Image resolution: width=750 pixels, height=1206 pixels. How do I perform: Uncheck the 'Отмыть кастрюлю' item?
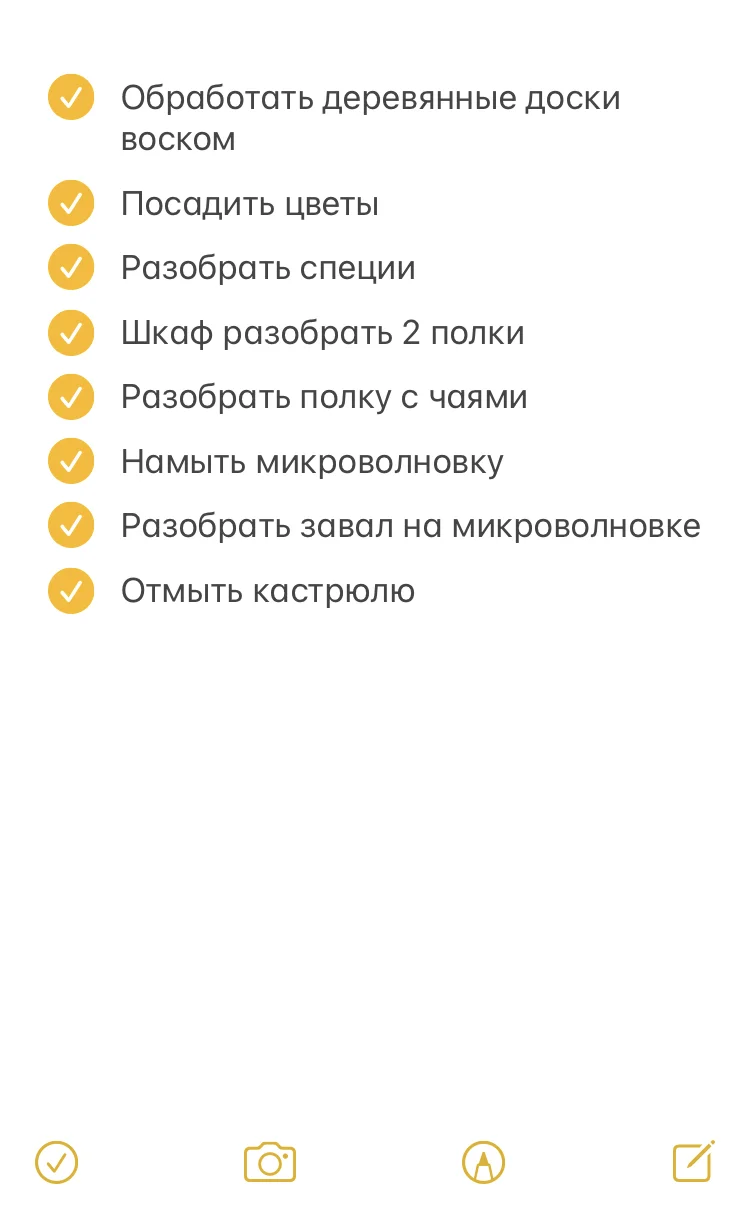click(70, 590)
